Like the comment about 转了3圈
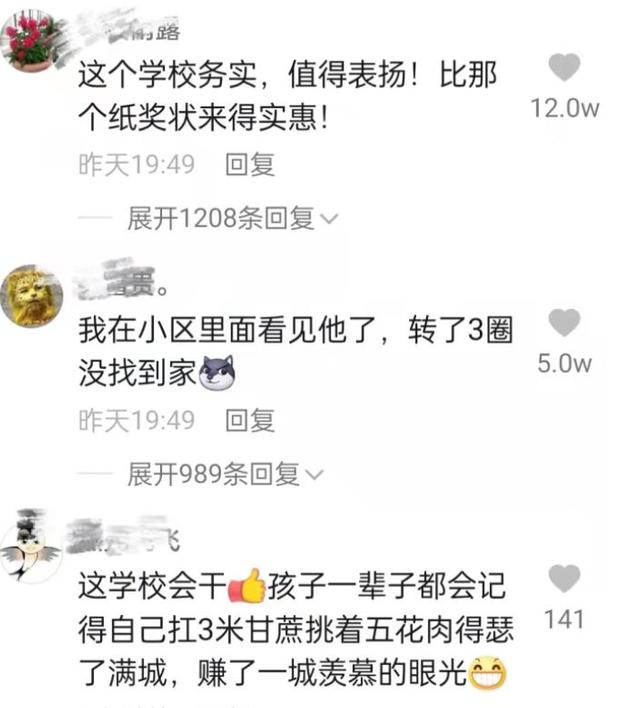This screenshot has width=640, height=708. pos(564,323)
